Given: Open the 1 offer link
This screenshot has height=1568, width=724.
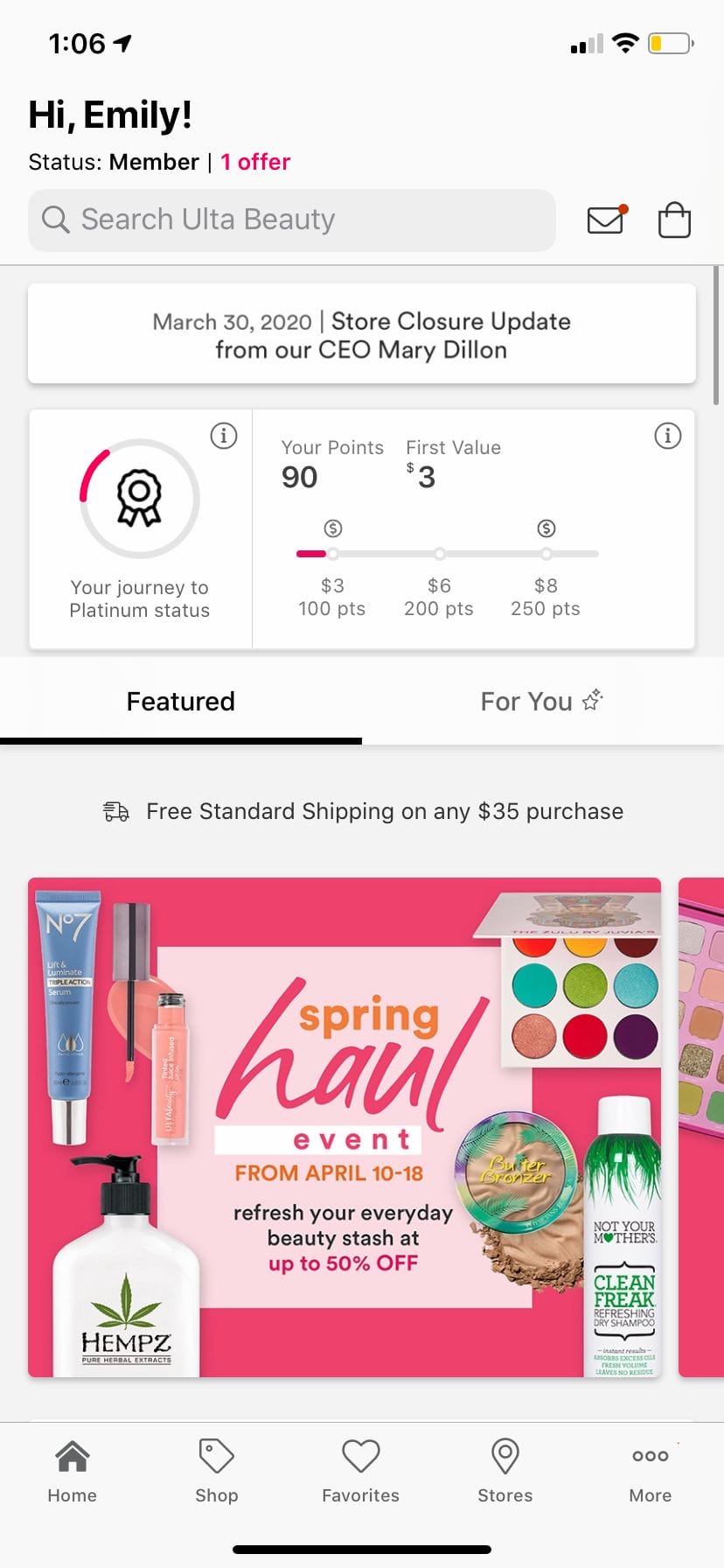Looking at the screenshot, I should 255,162.
